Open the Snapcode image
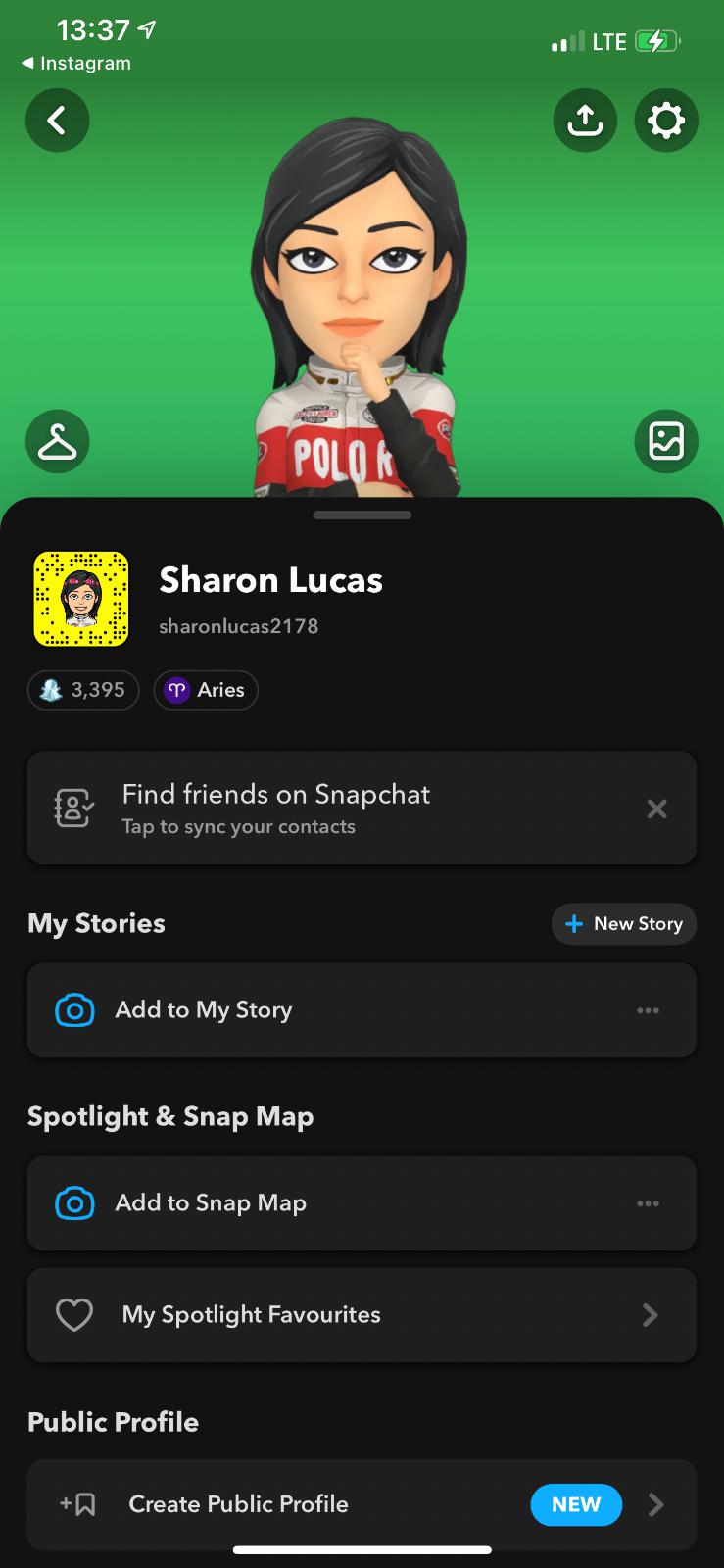 coord(81,599)
